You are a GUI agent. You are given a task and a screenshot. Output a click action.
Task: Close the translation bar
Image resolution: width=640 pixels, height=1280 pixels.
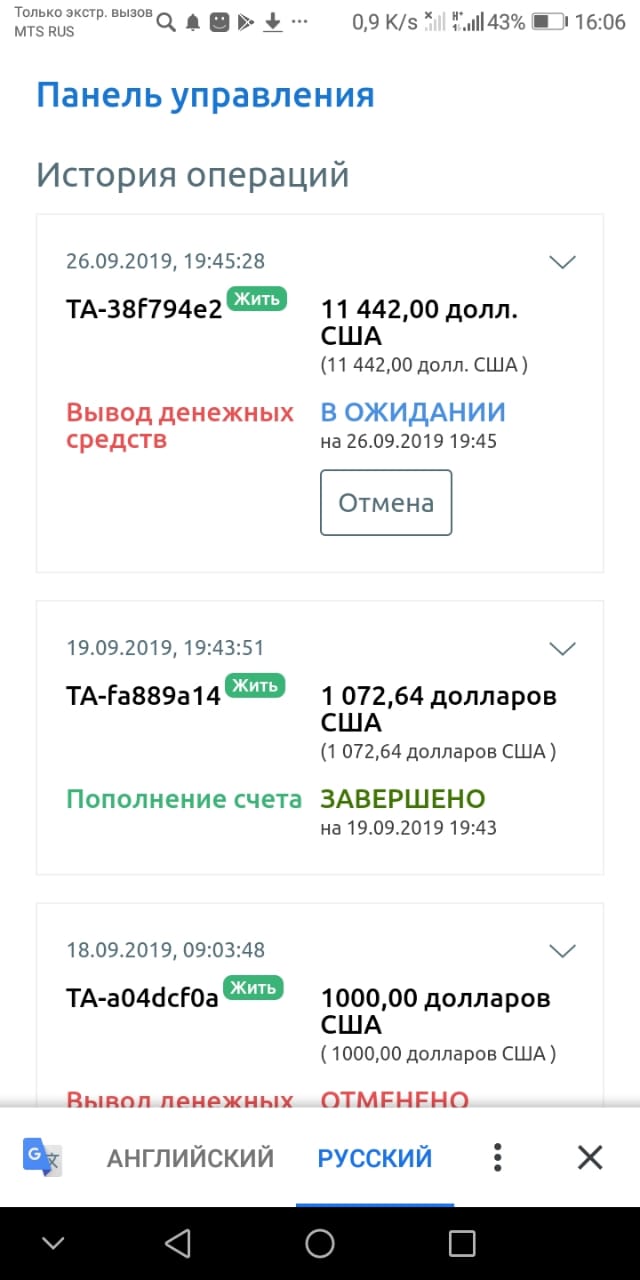590,1158
